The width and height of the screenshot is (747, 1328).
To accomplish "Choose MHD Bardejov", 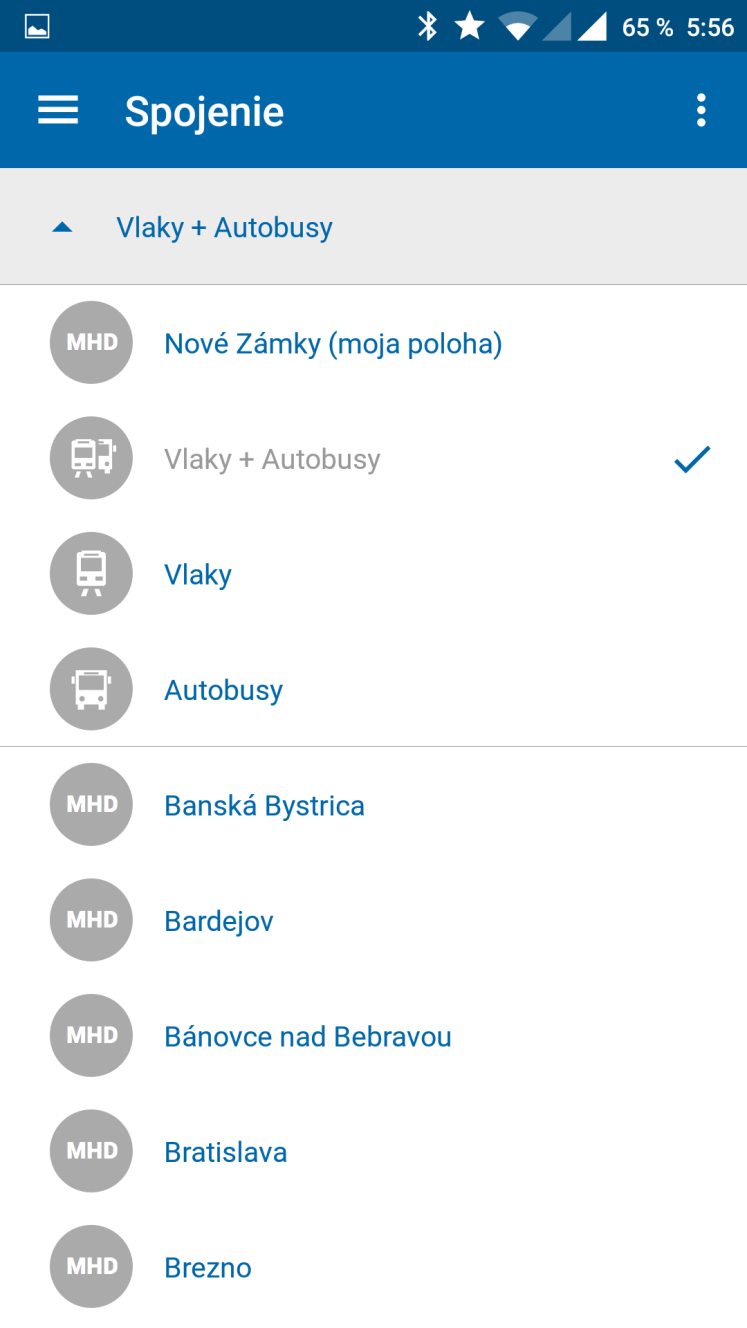I will [373, 920].
